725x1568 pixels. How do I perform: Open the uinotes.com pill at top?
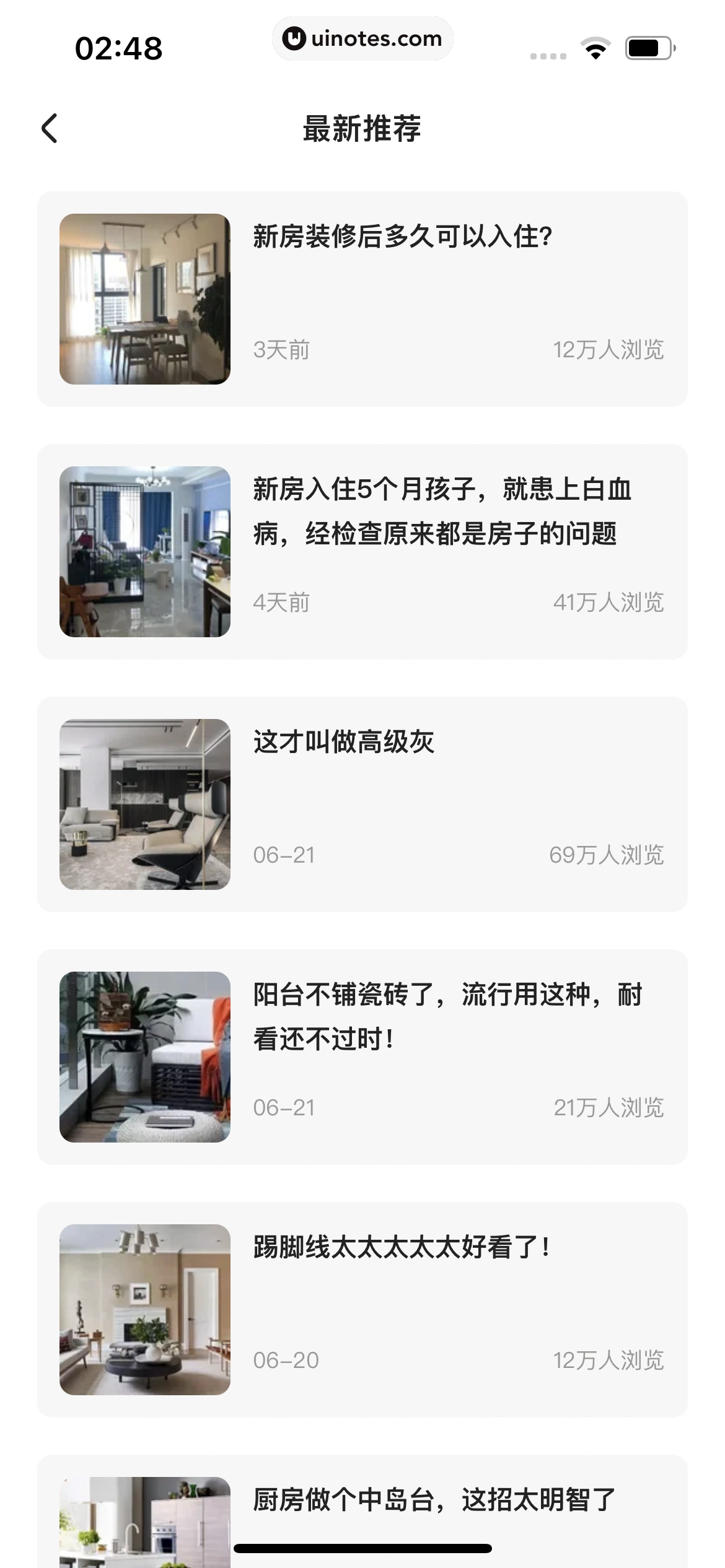(x=362, y=38)
